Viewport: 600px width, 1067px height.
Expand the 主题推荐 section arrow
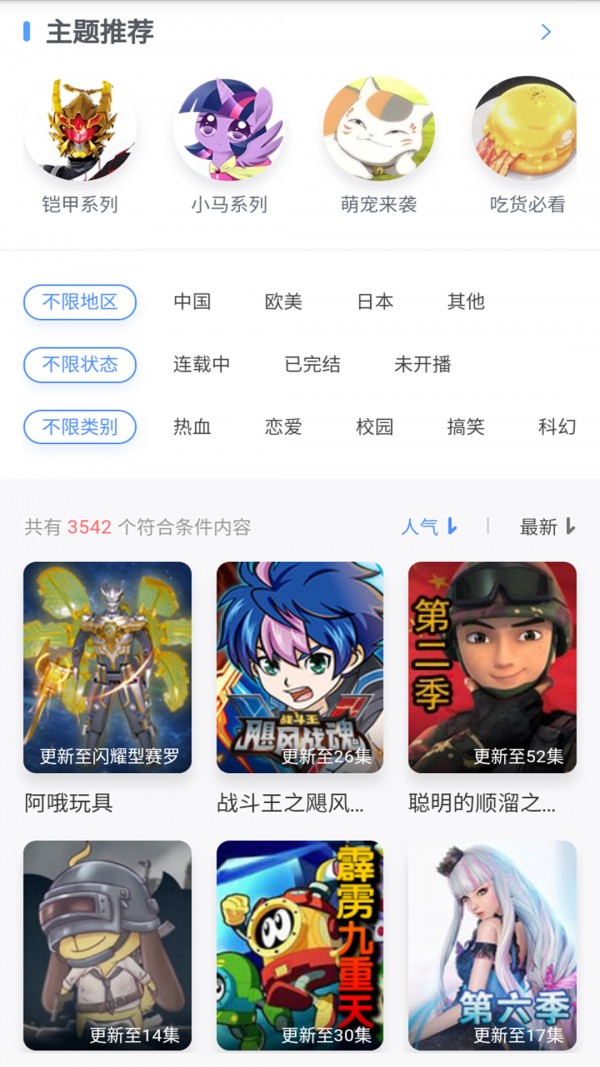click(546, 32)
